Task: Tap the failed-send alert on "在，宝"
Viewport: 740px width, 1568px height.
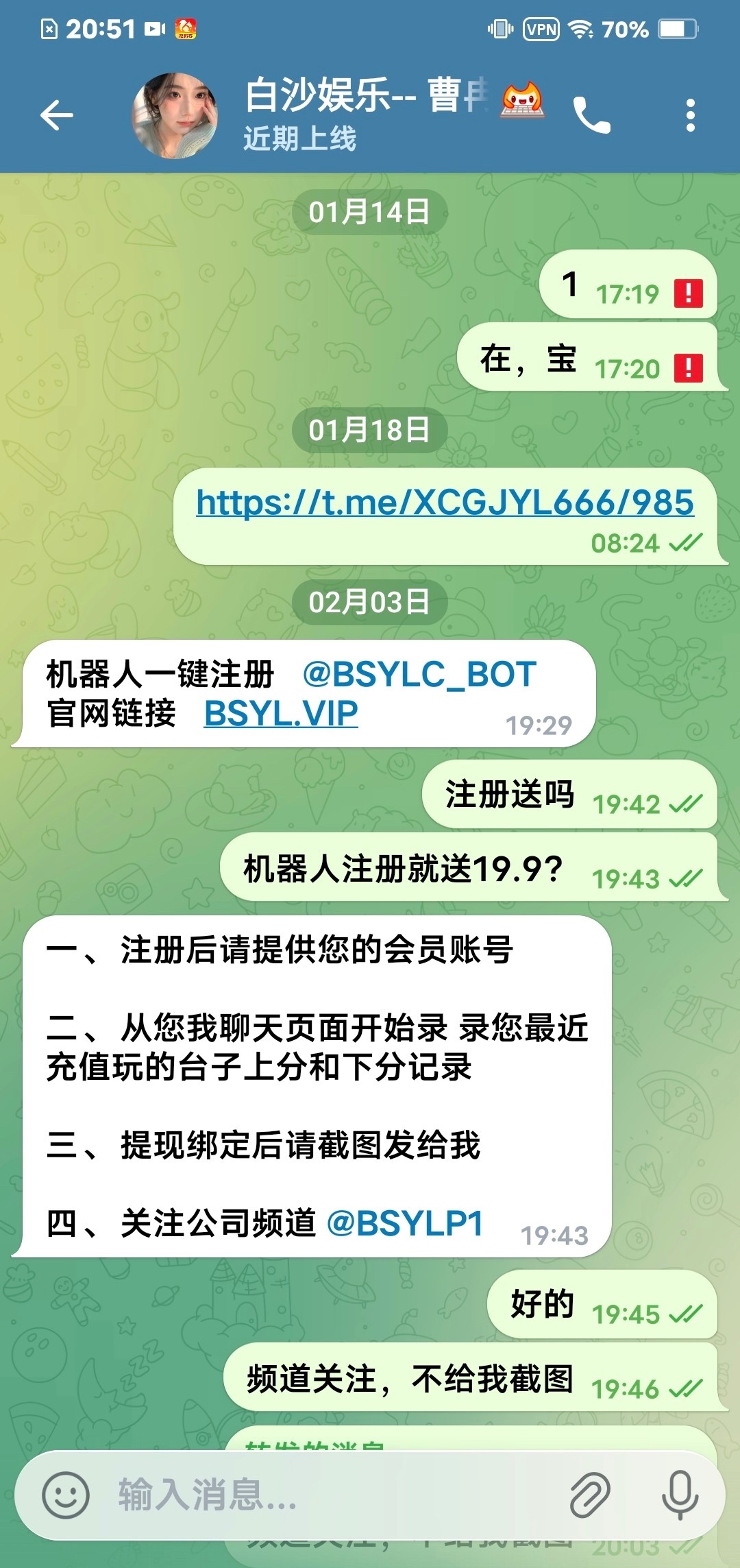Action: point(688,368)
